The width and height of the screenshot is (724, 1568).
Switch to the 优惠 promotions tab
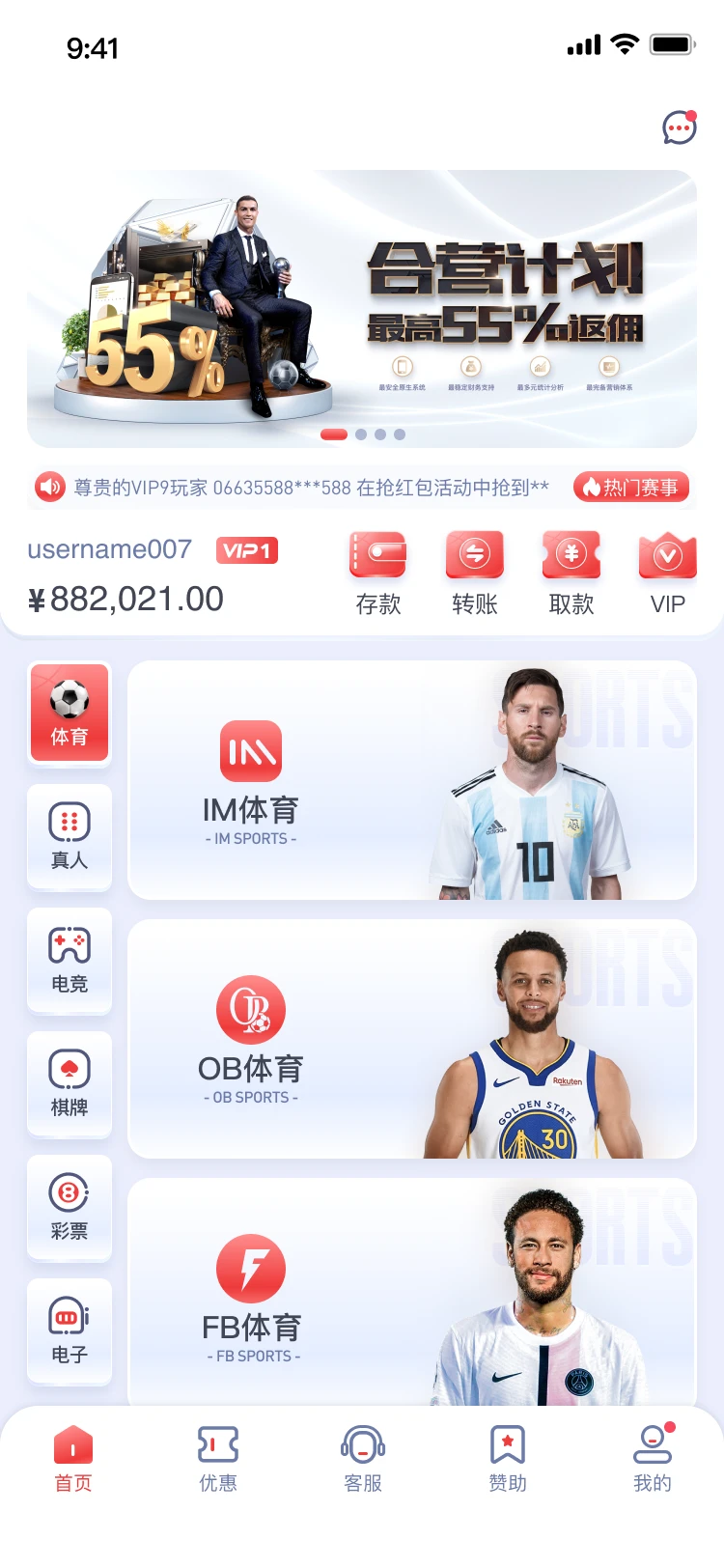pyautogui.click(x=218, y=1459)
